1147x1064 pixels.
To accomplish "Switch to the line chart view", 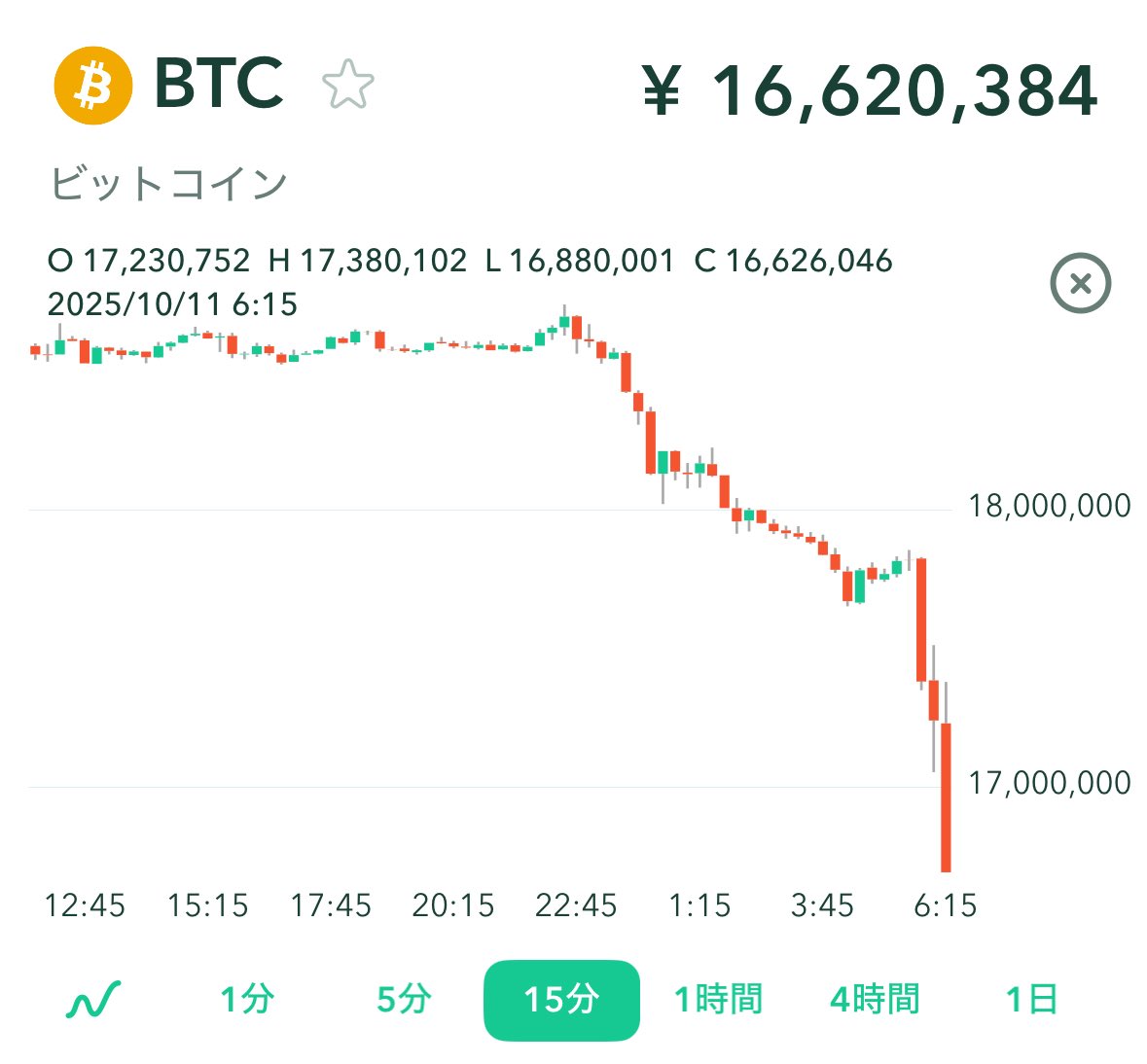I will [x=93, y=1000].
